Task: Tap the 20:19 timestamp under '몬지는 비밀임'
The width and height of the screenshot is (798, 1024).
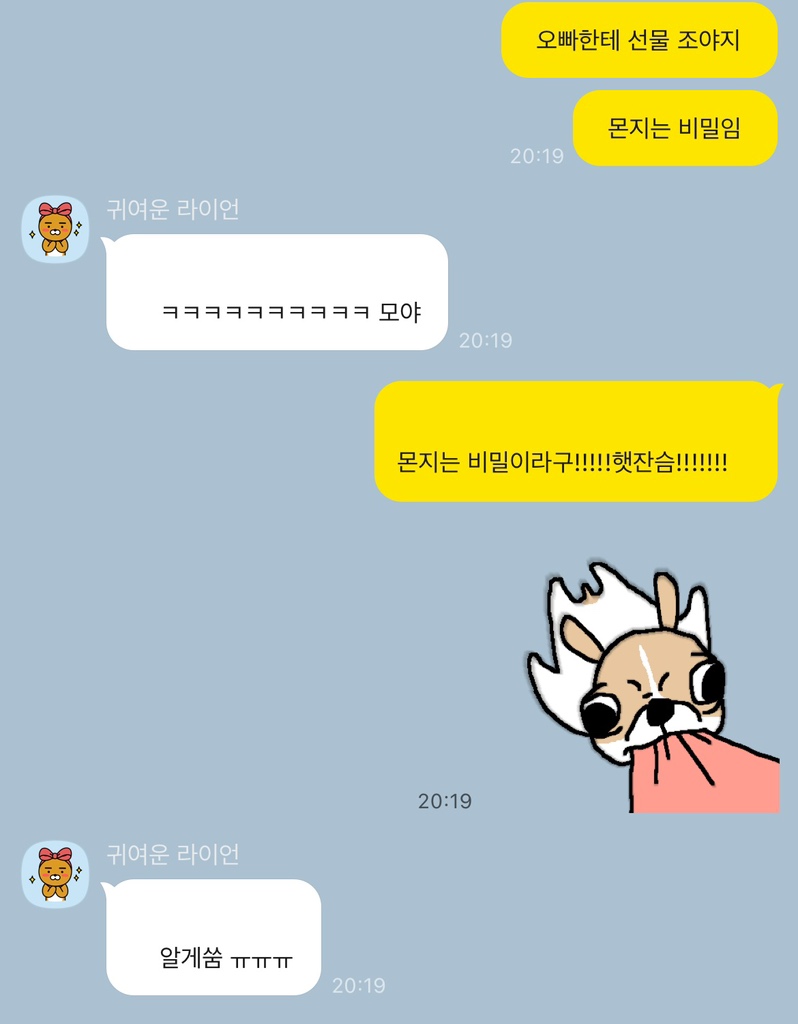Action: pyautogui.click(x=536, y=156)
